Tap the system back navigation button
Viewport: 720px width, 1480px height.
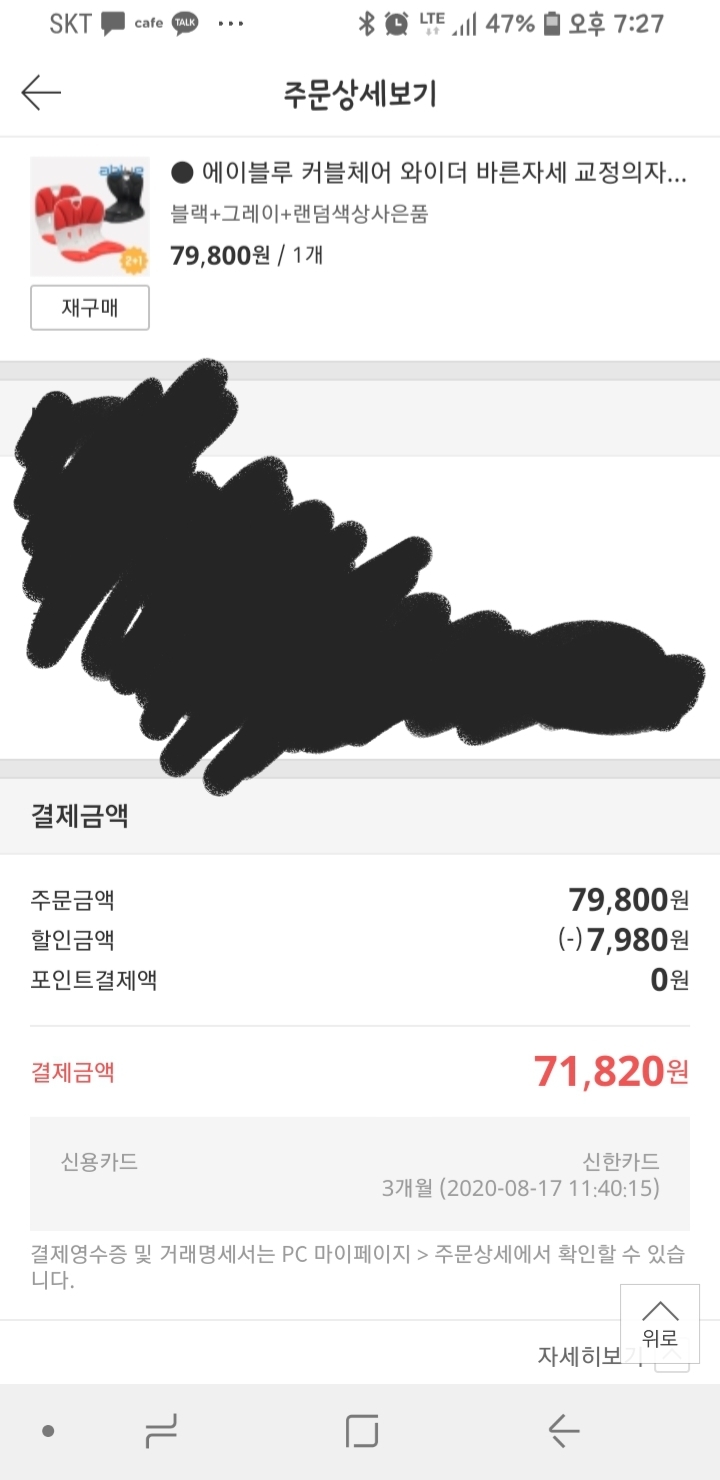563,1432
